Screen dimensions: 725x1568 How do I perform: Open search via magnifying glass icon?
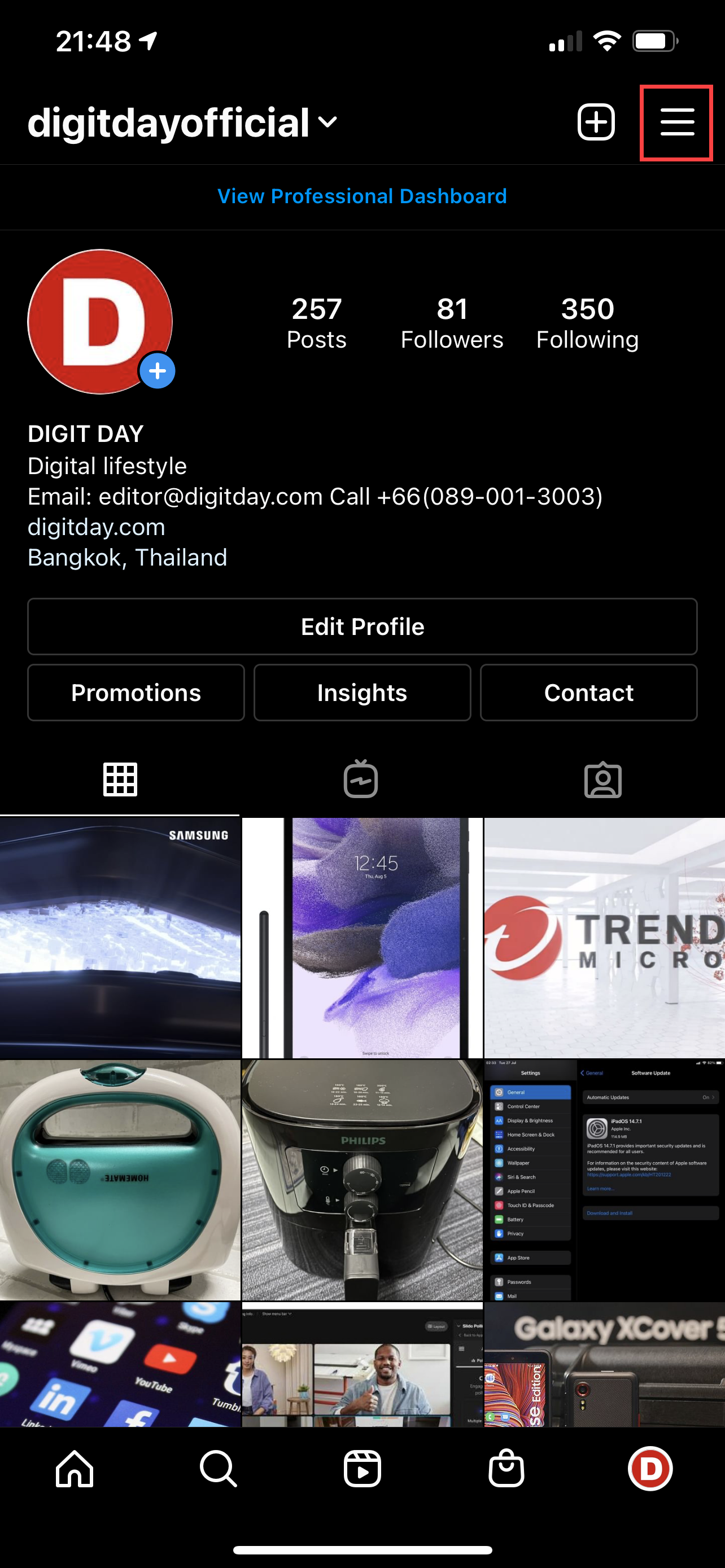point(218,1468)
